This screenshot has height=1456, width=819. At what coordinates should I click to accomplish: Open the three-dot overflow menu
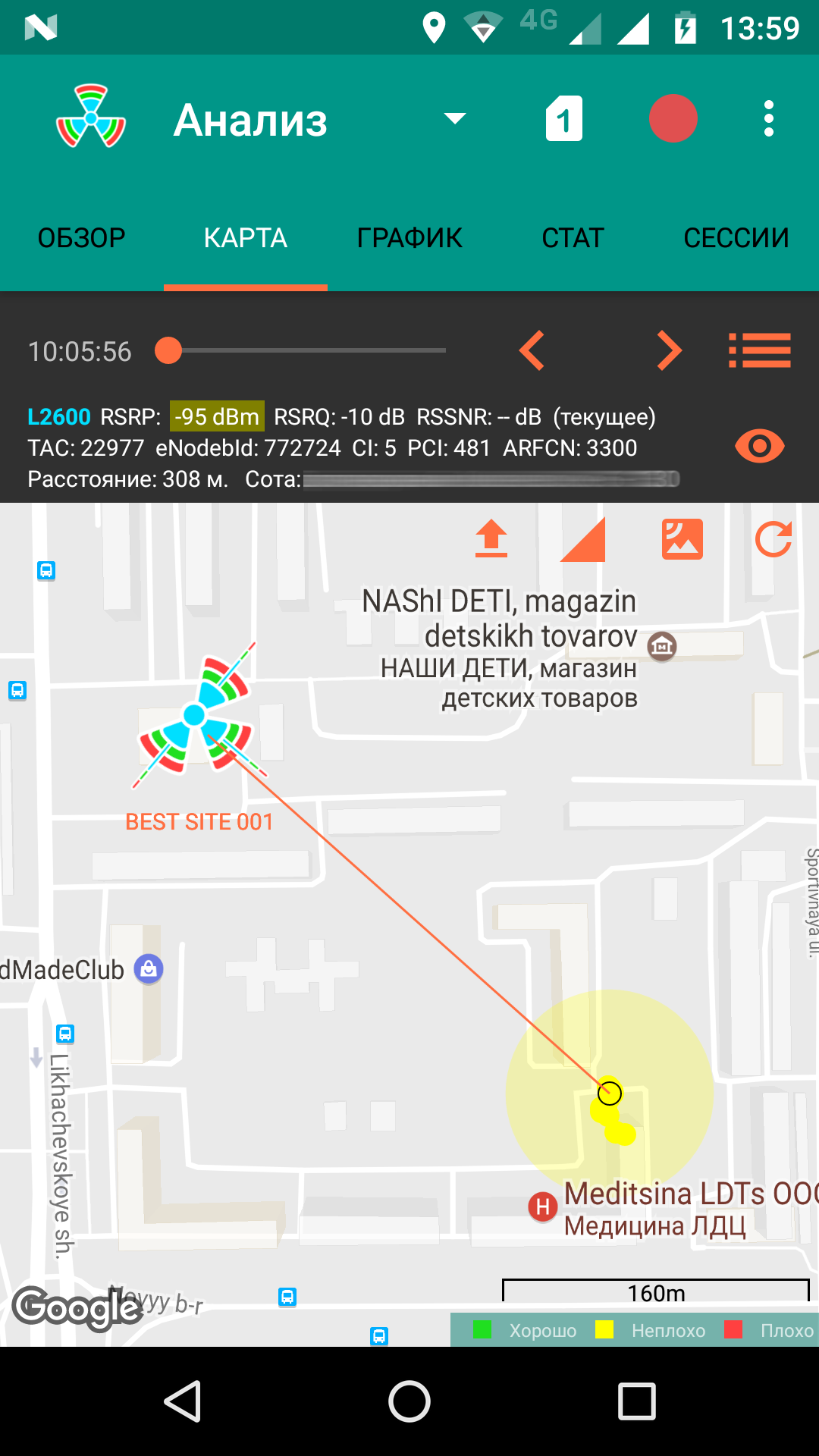click(x=769, y=118)
